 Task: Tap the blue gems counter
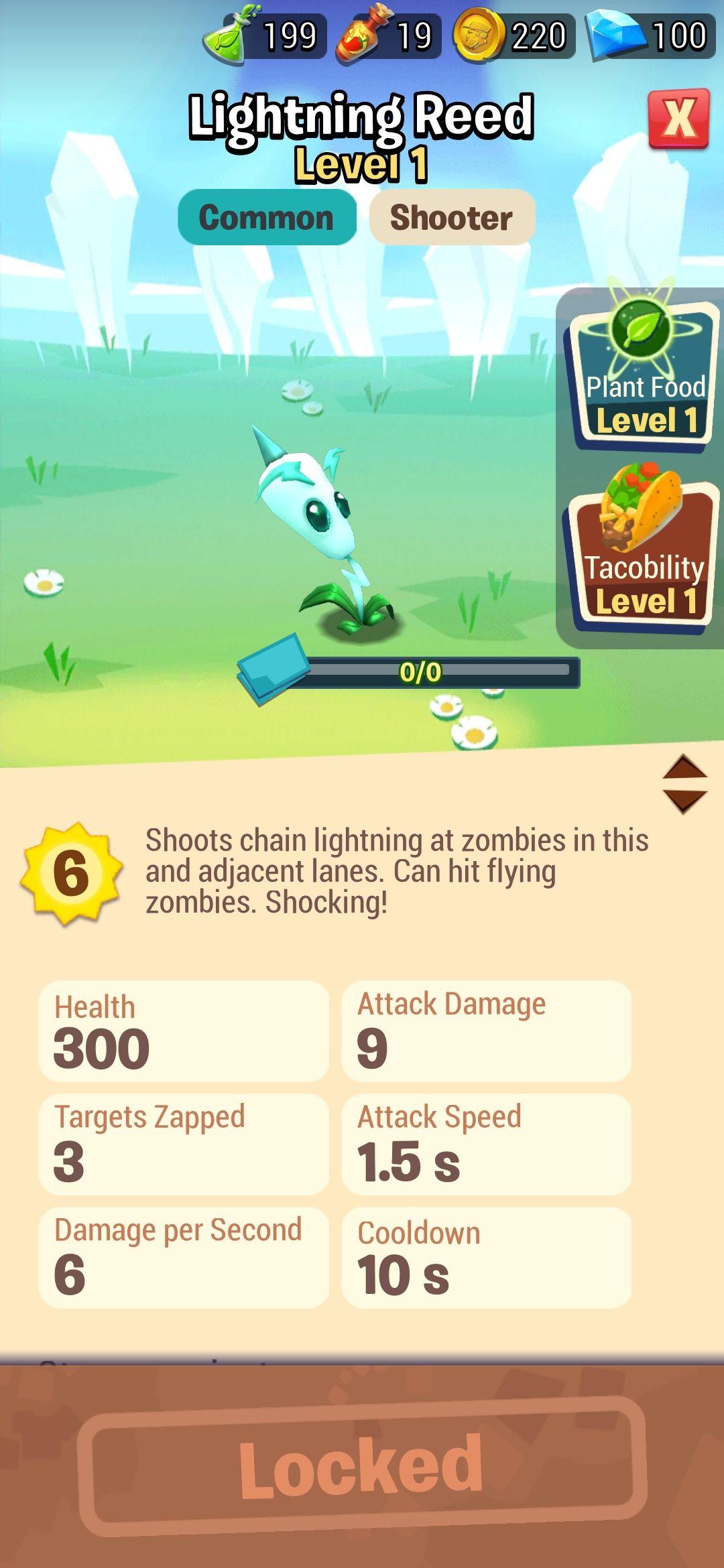(x=652, y=36)
